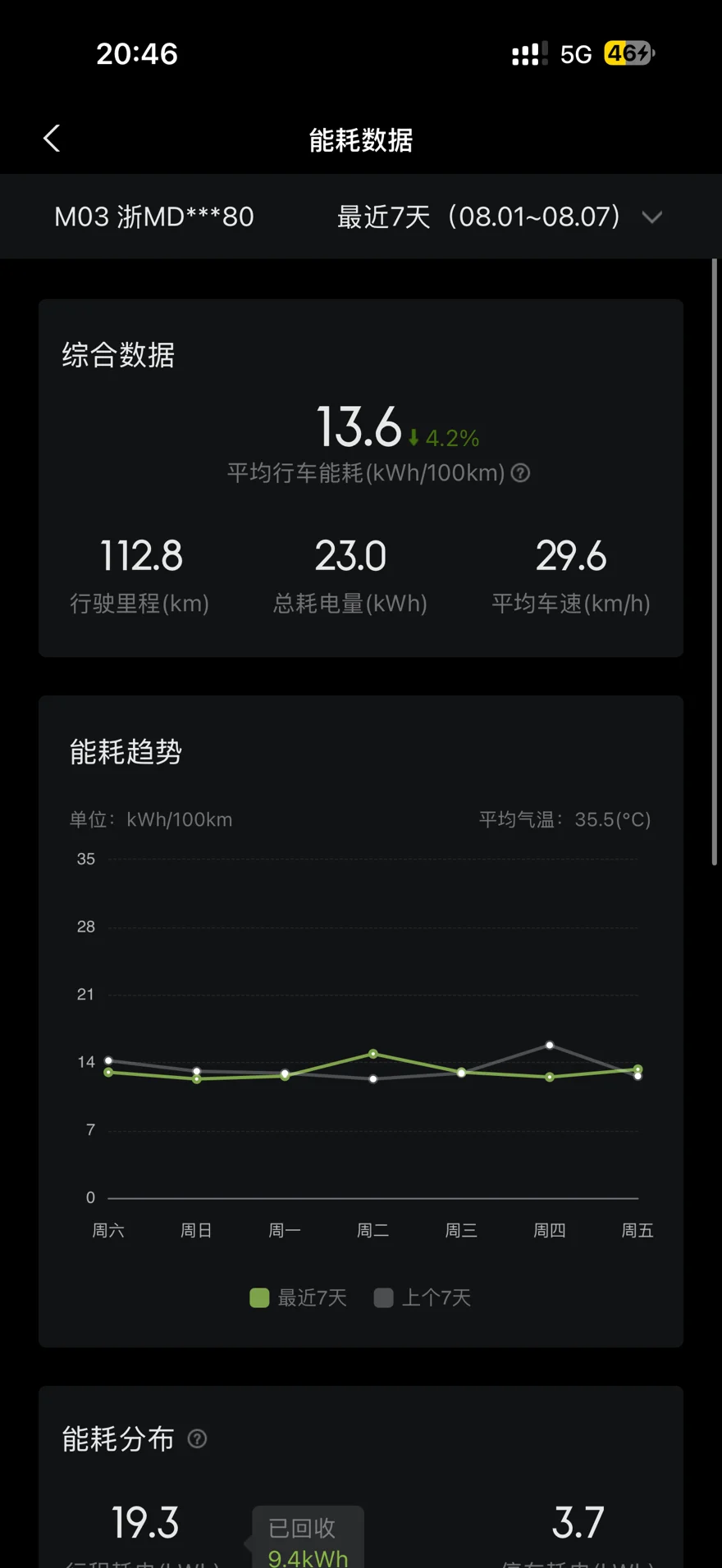This screenshot has height=1568, width=722.
Task: Open the 最近7天 date range dropdown
Action: [x=500, y=217]
